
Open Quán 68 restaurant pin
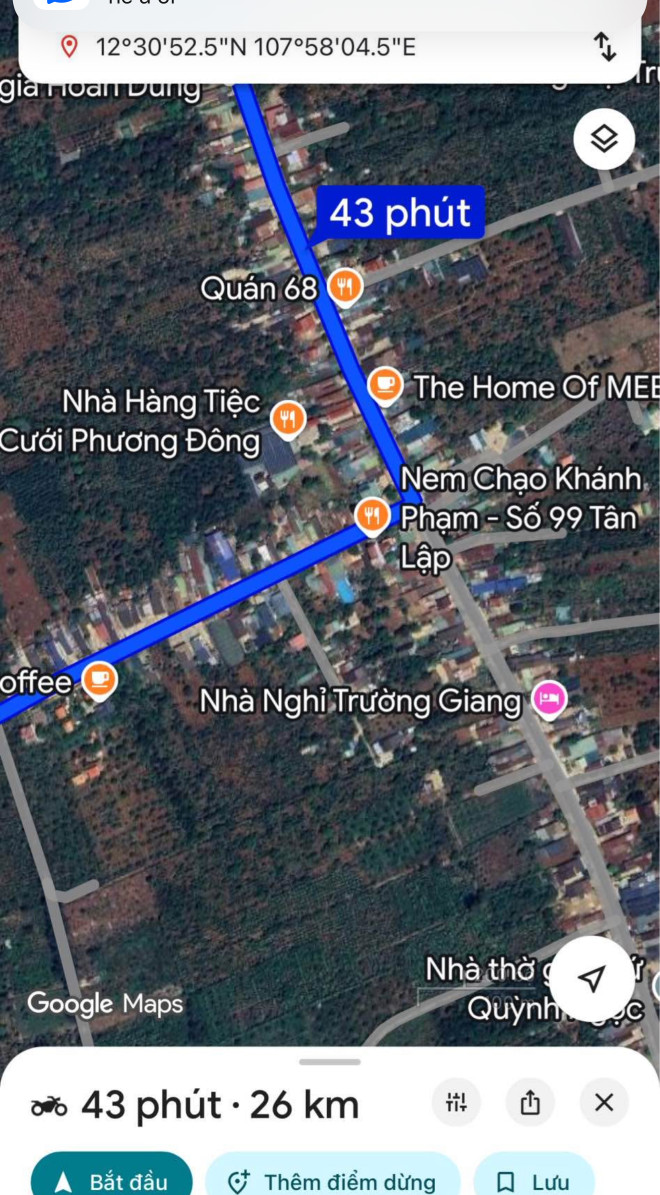345,288
